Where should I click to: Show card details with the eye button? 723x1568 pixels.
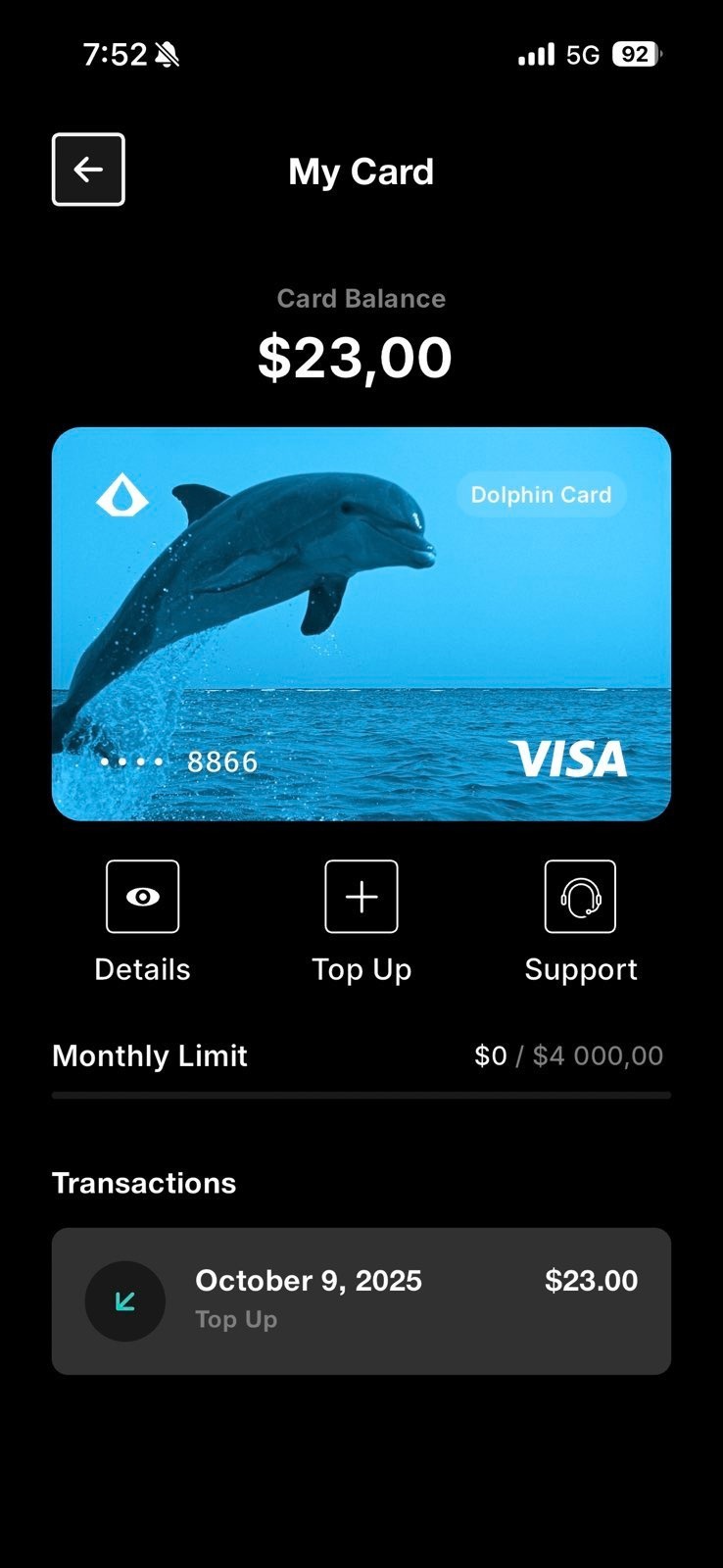142,897
